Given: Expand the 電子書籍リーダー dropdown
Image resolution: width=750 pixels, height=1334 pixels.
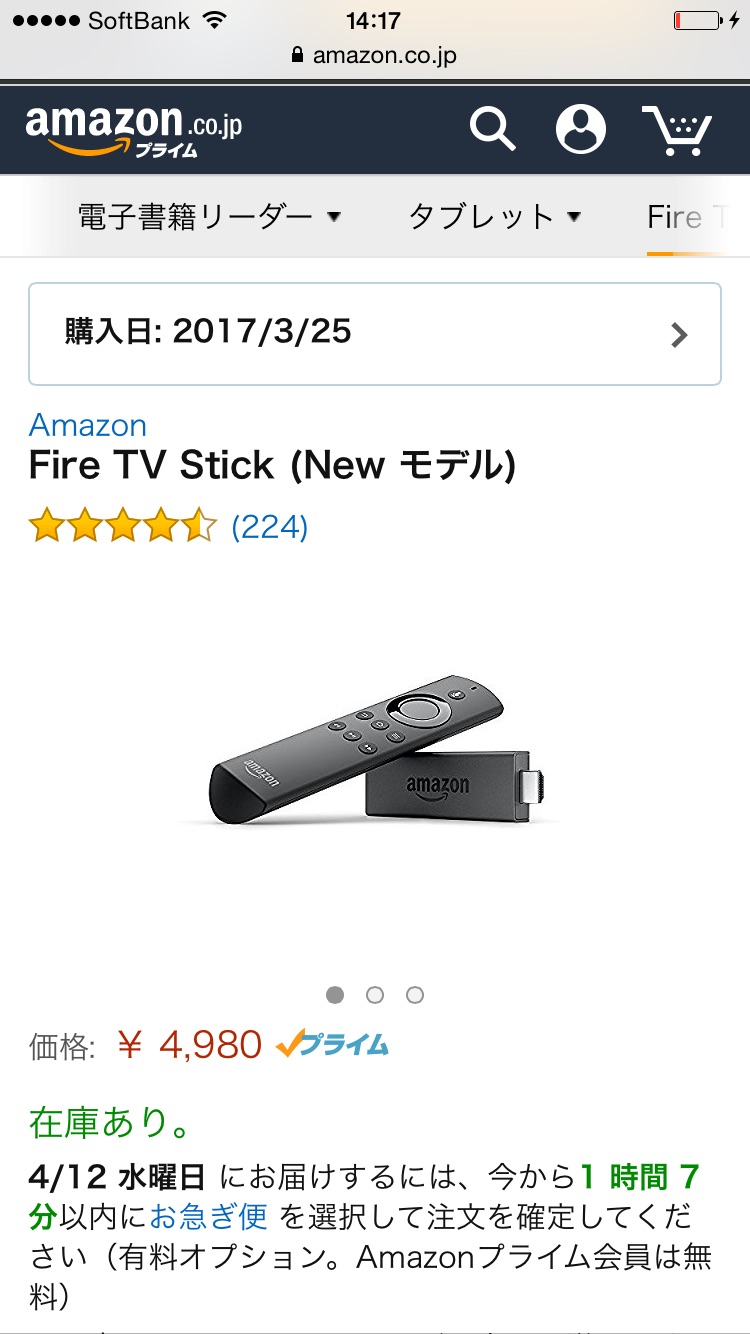Looking at the screenshot, I should point(210,216).
